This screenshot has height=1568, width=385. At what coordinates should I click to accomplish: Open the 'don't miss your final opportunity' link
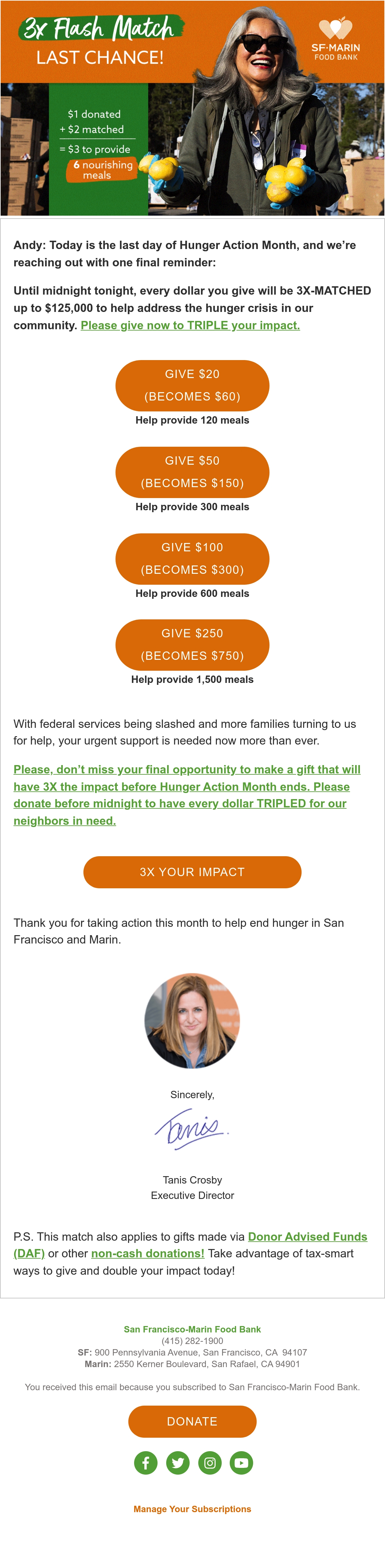pos(187,795)
